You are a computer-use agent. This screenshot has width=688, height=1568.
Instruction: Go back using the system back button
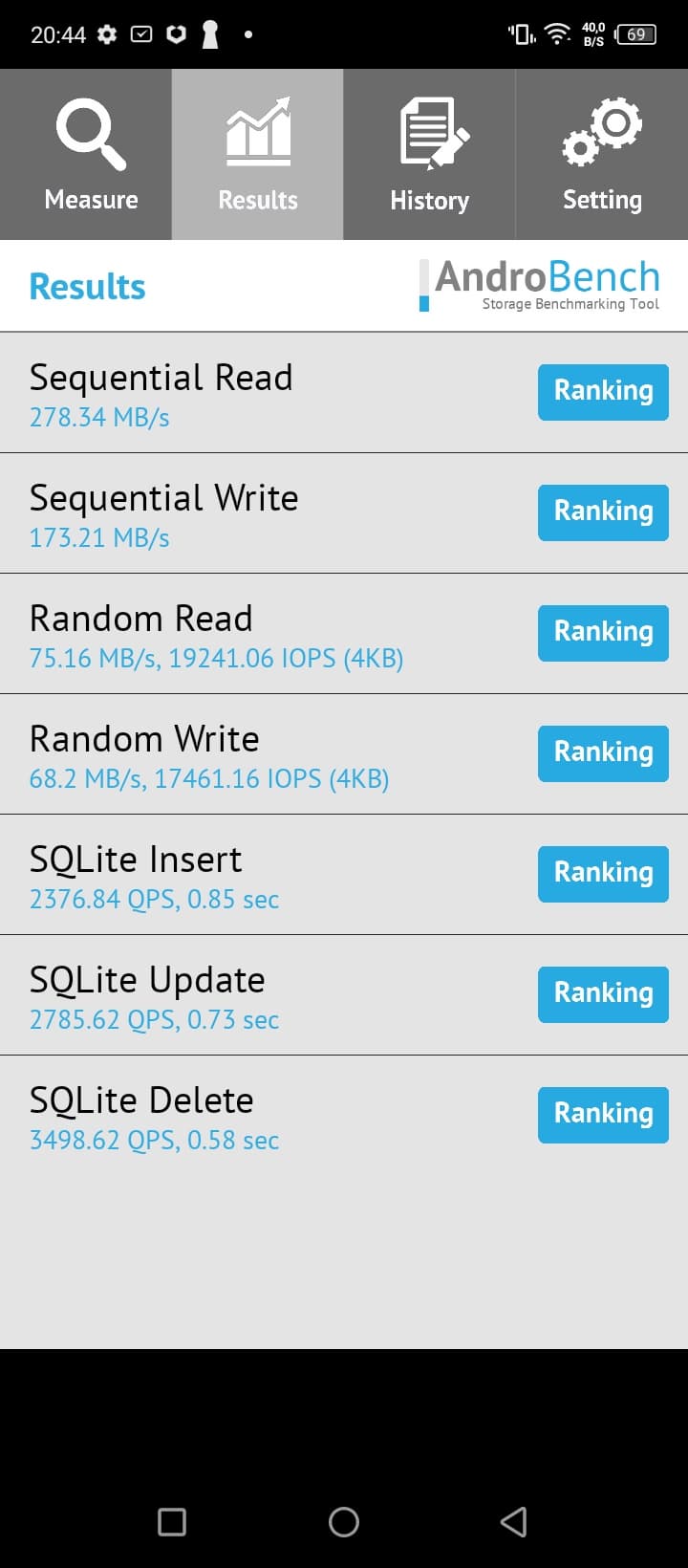pos(514,1521)
